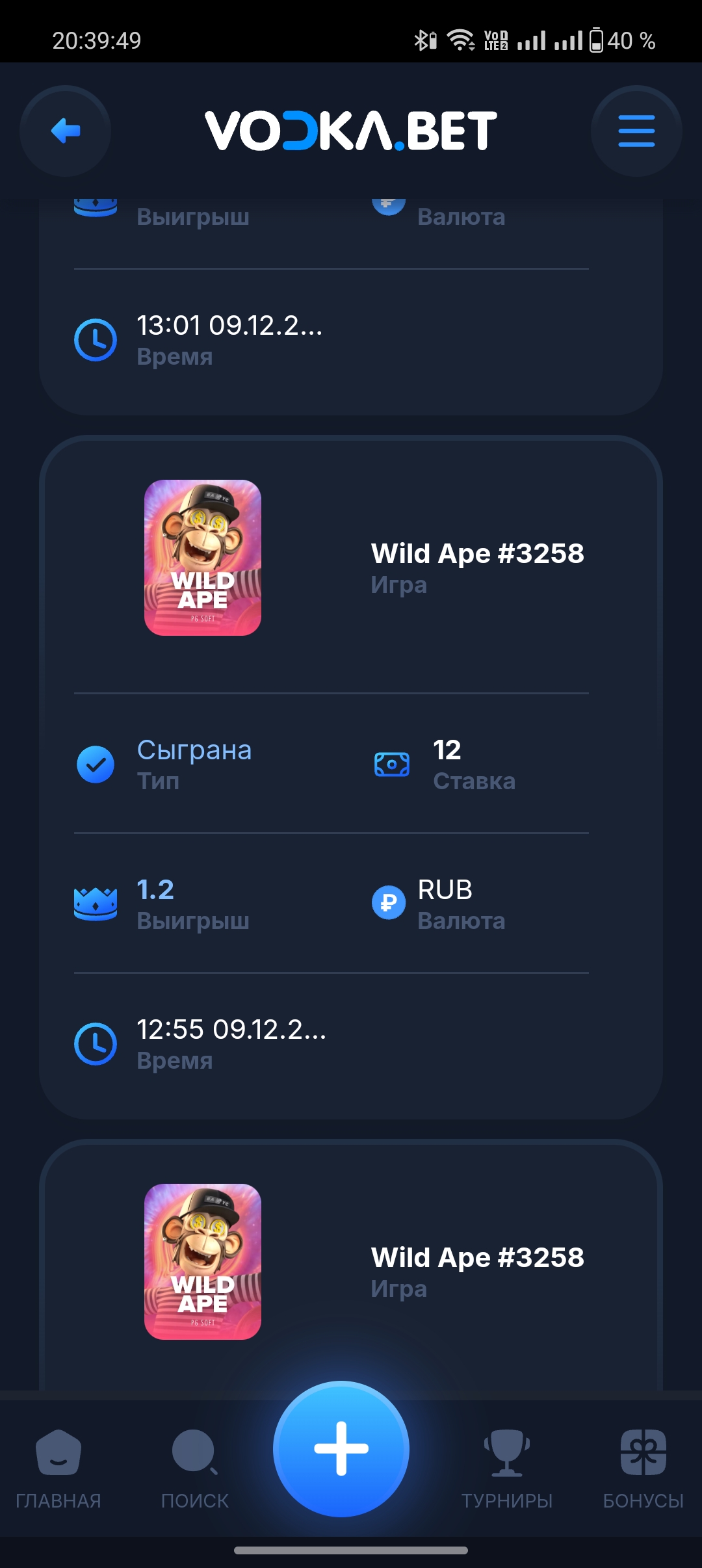Open the hamburger menu
Screen dimensions: 702x1568
[636, 131]
